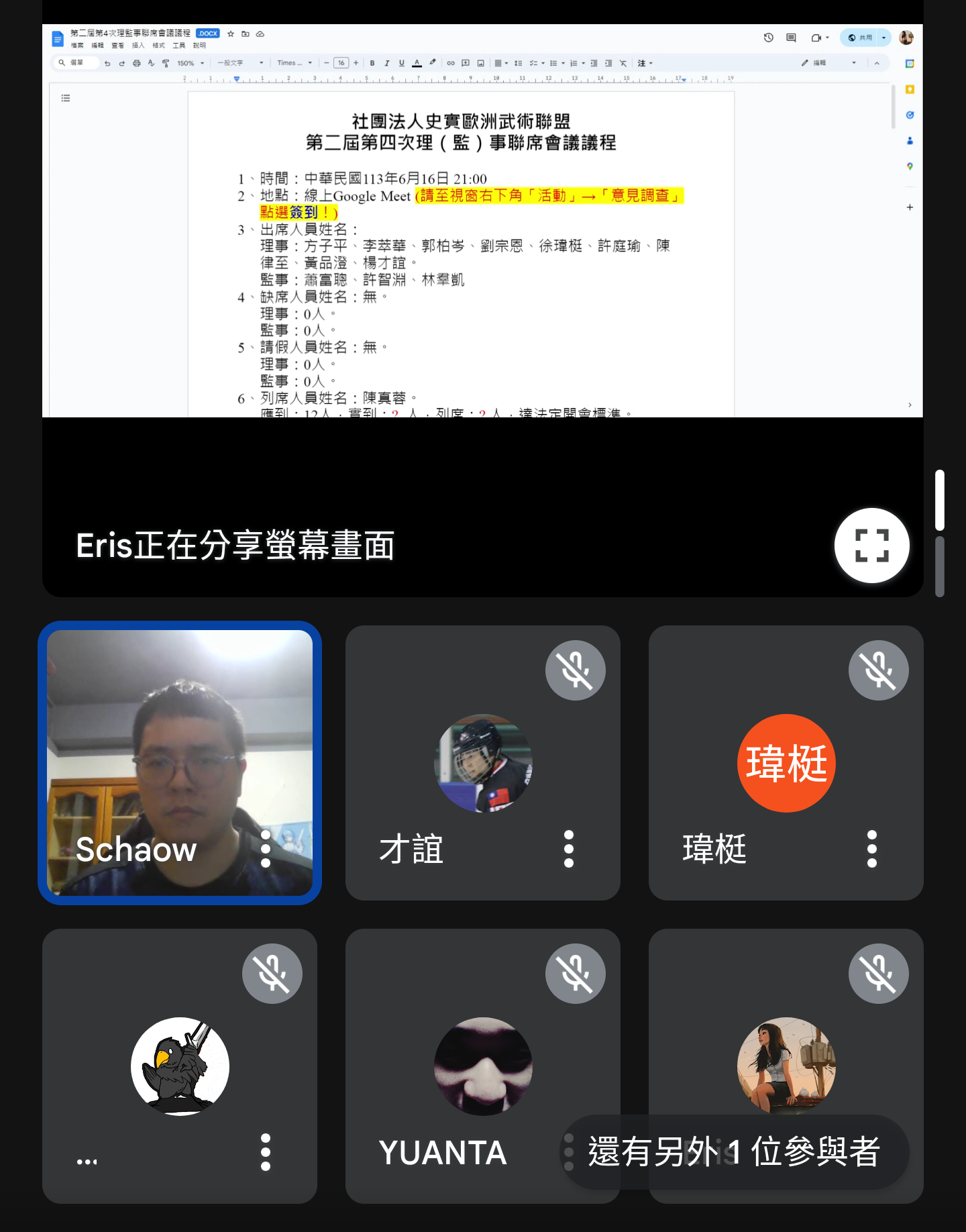Expand Eris's shared screen to fullscreen
The width and height of the screenshot is (966, 1232).
[871, 546]
